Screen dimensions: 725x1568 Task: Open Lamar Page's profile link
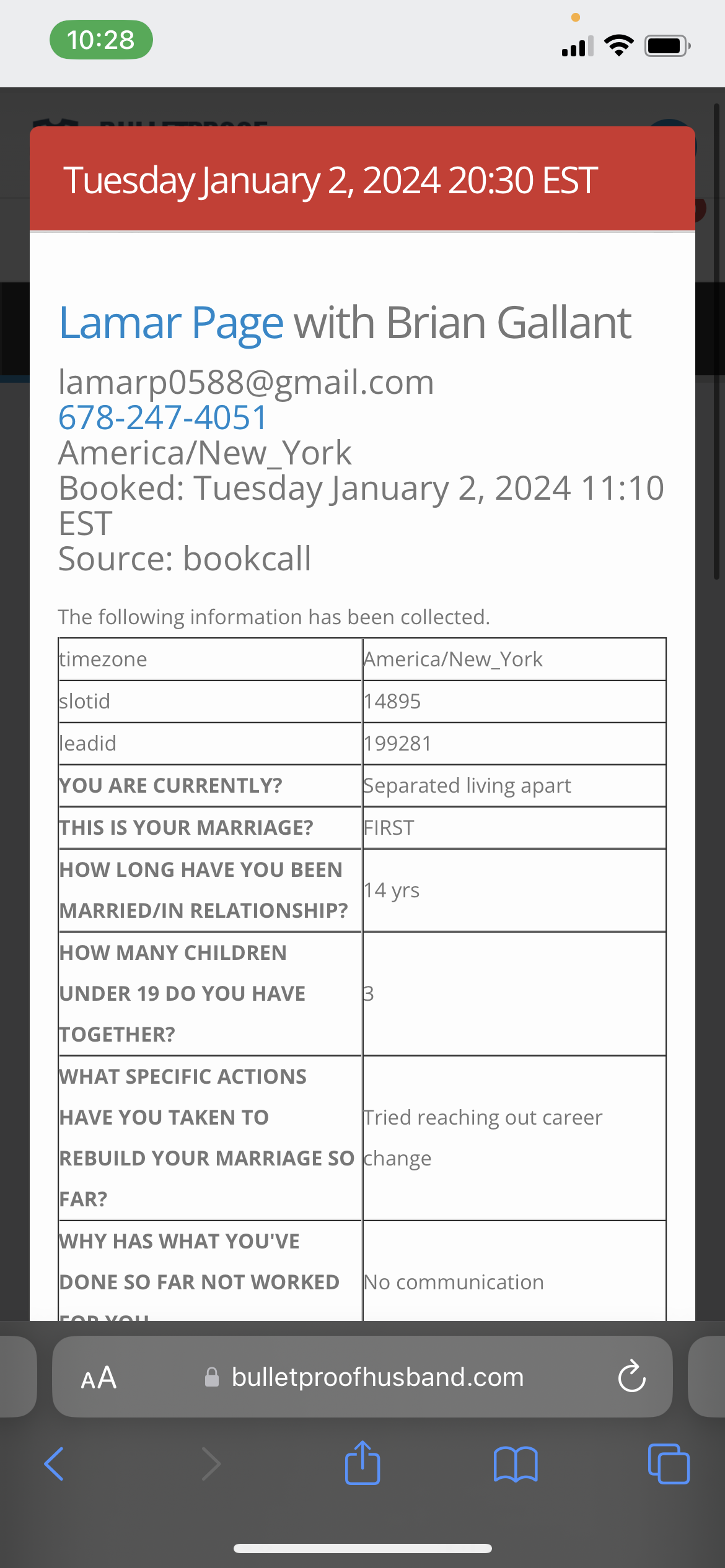(x=171, y=323)
